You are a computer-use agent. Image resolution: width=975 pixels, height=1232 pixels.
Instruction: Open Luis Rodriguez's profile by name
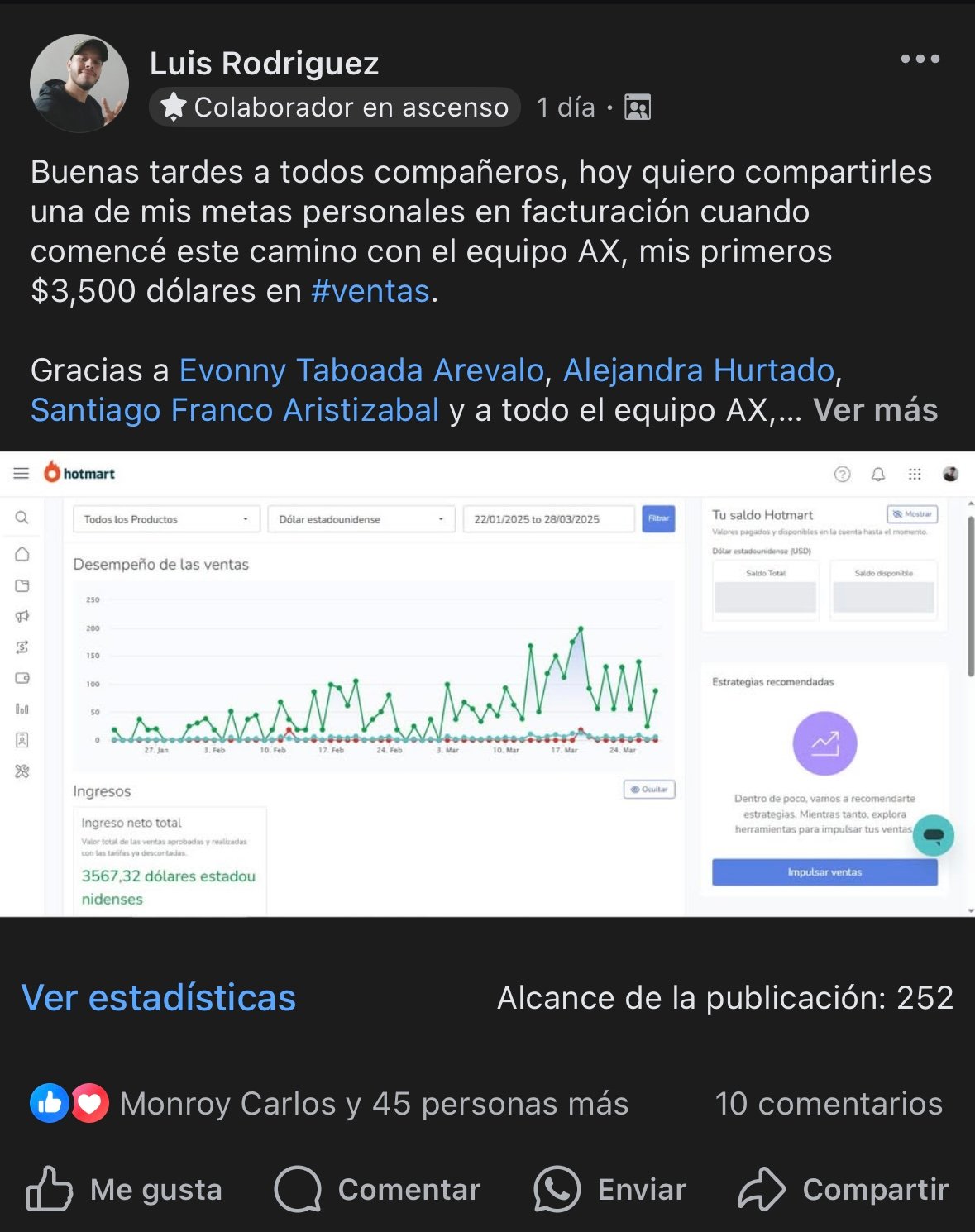pos(264,64)
